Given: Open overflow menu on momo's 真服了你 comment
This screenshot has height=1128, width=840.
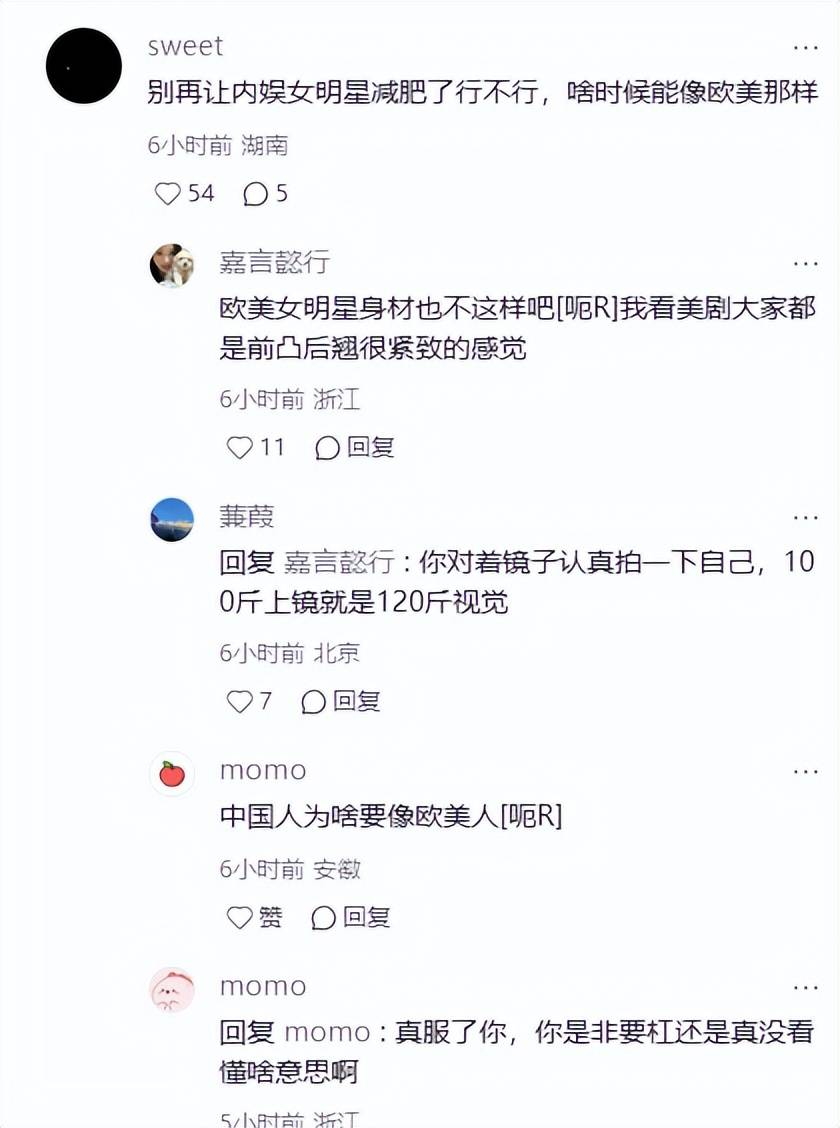Looking at the screenshot, I should [x=806, y=987].
